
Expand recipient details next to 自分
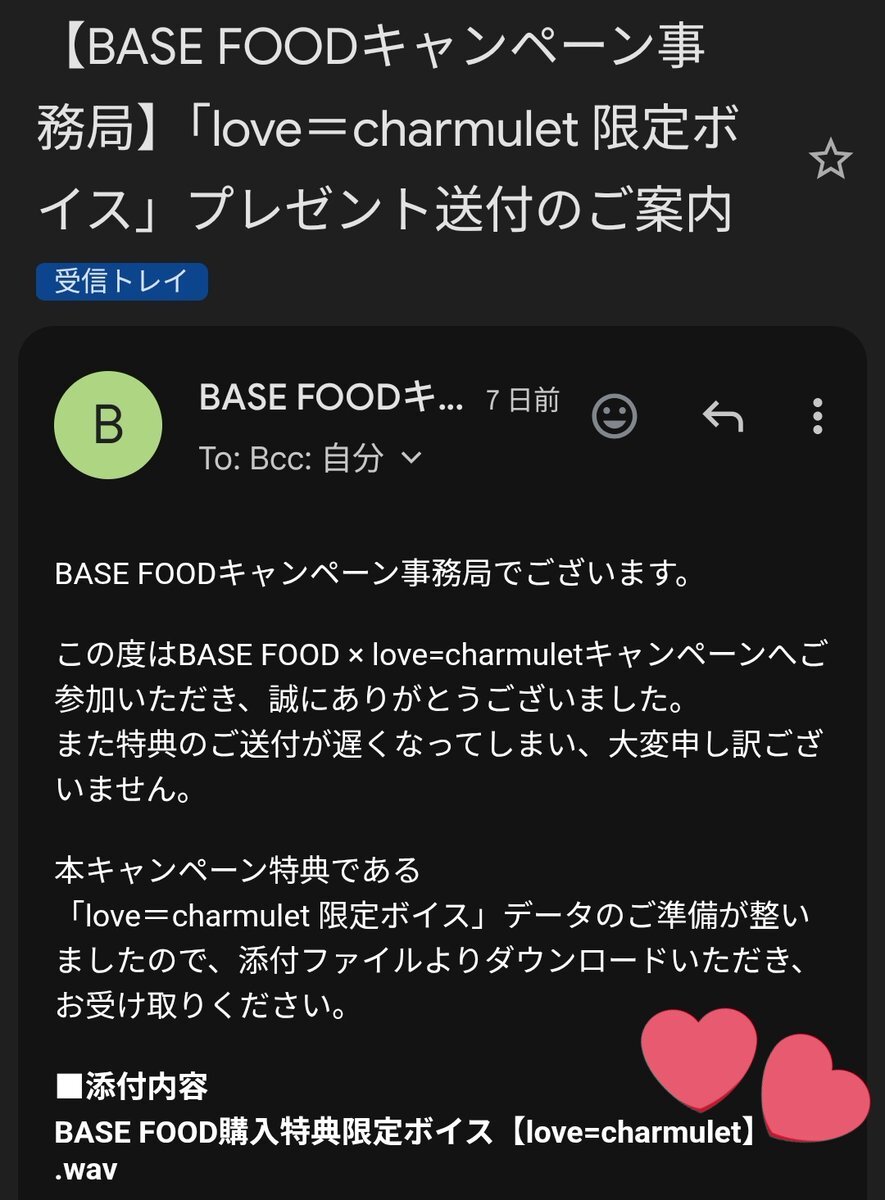411,459
